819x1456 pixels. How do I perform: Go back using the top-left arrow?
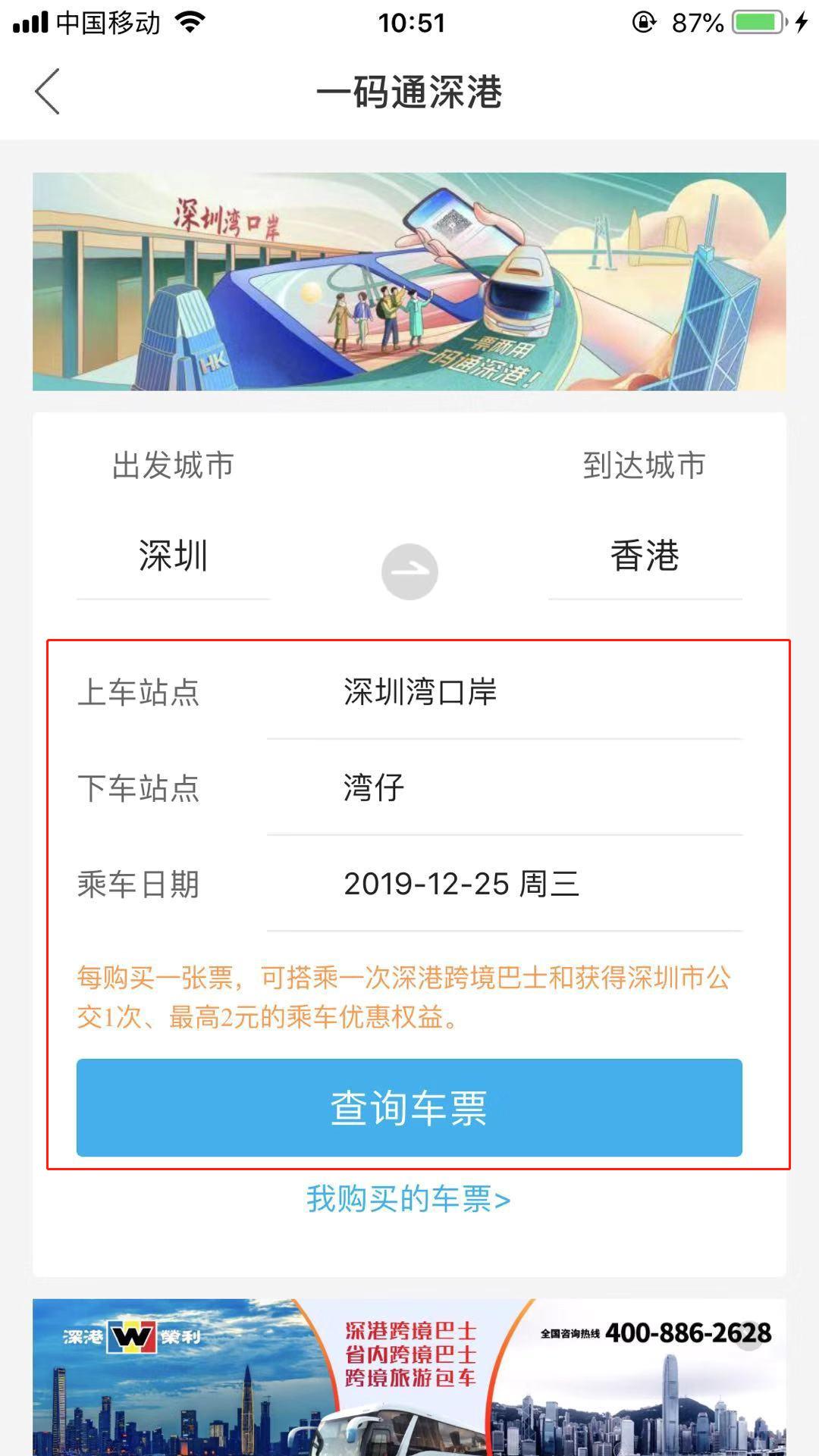pyautogui.click(x=47, y=92)
